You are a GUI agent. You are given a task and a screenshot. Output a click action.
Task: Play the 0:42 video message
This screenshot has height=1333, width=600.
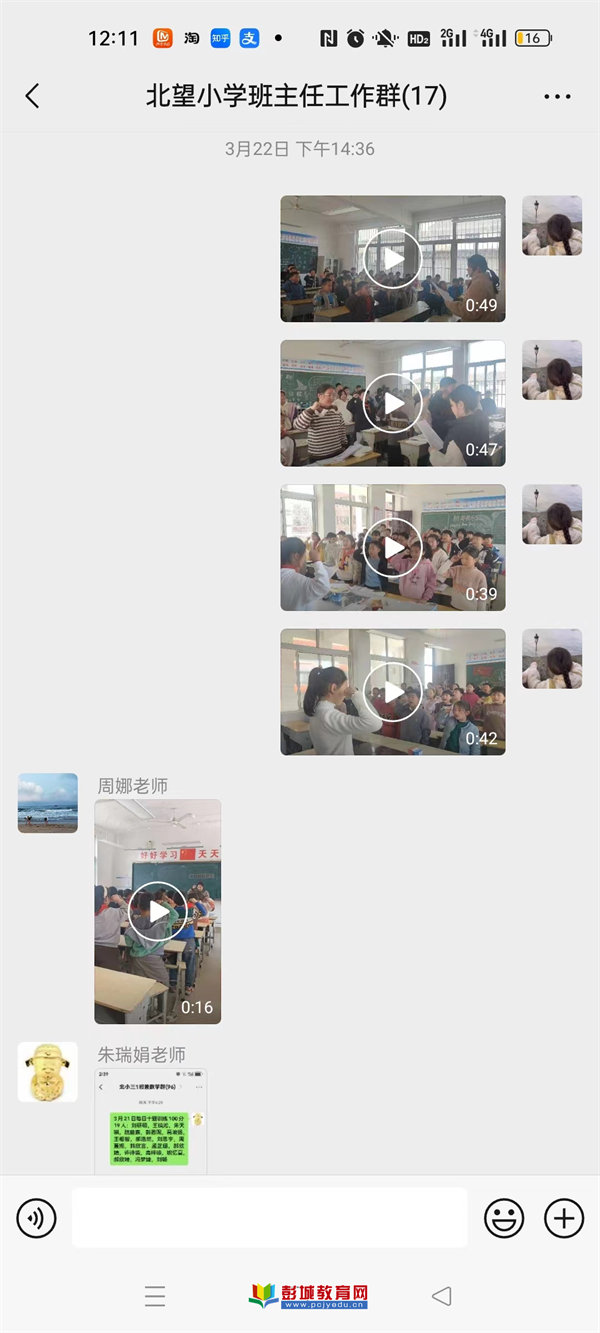tap(392, 692)
